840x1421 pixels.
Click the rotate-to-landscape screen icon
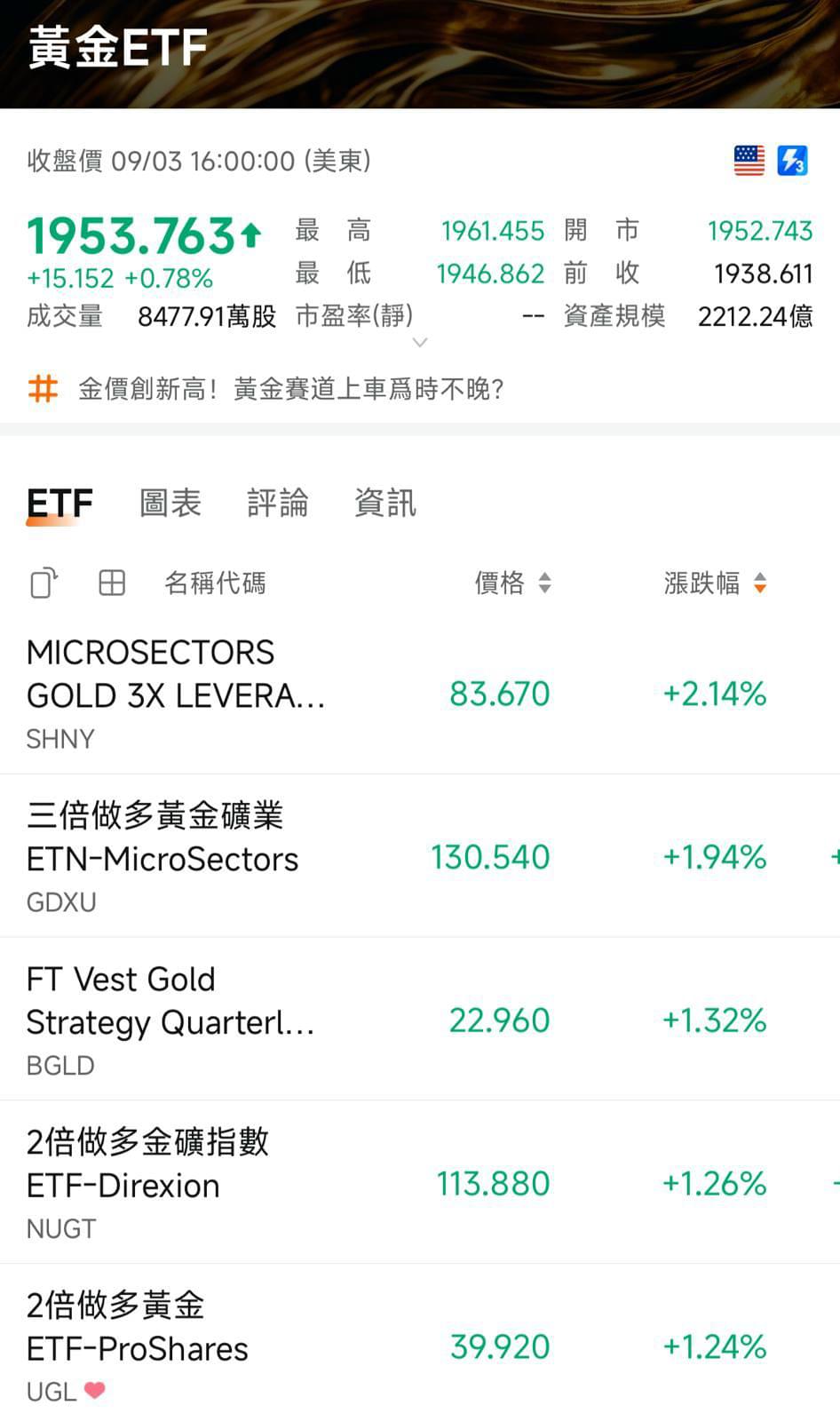tap(42, 583)
